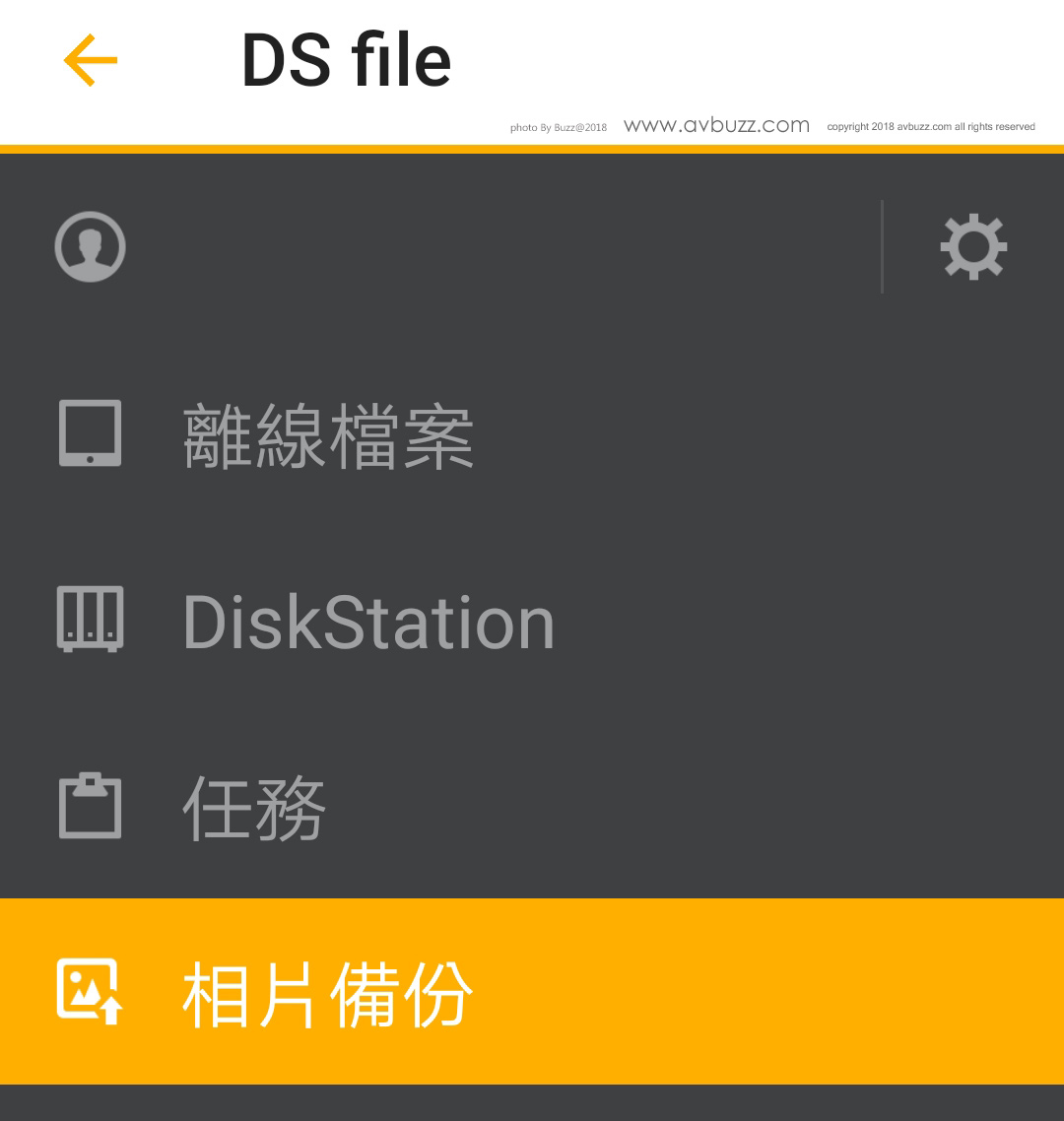Click the DiskStation NAS server icon

click(90, 621)
